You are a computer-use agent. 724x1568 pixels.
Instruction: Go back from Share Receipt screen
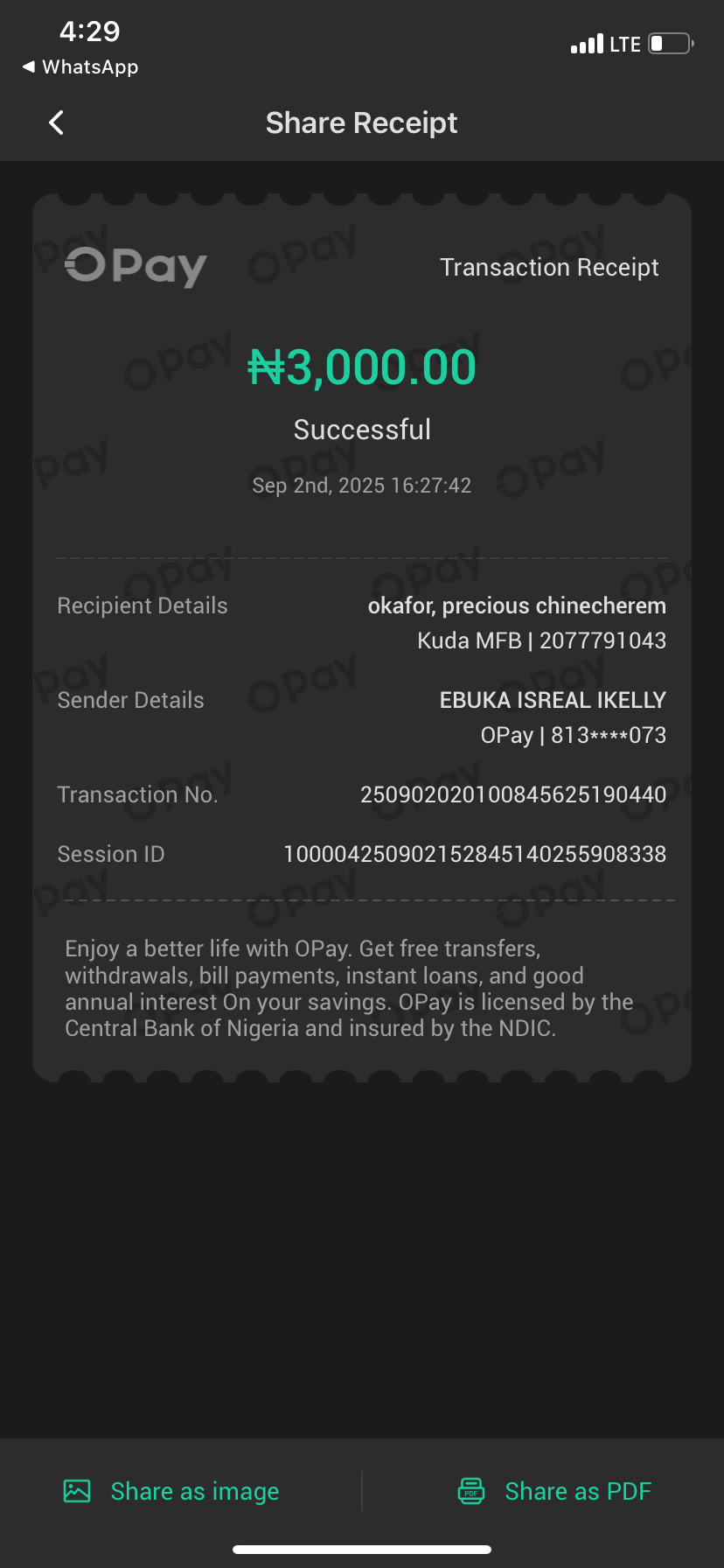click(x=57, y=123)
